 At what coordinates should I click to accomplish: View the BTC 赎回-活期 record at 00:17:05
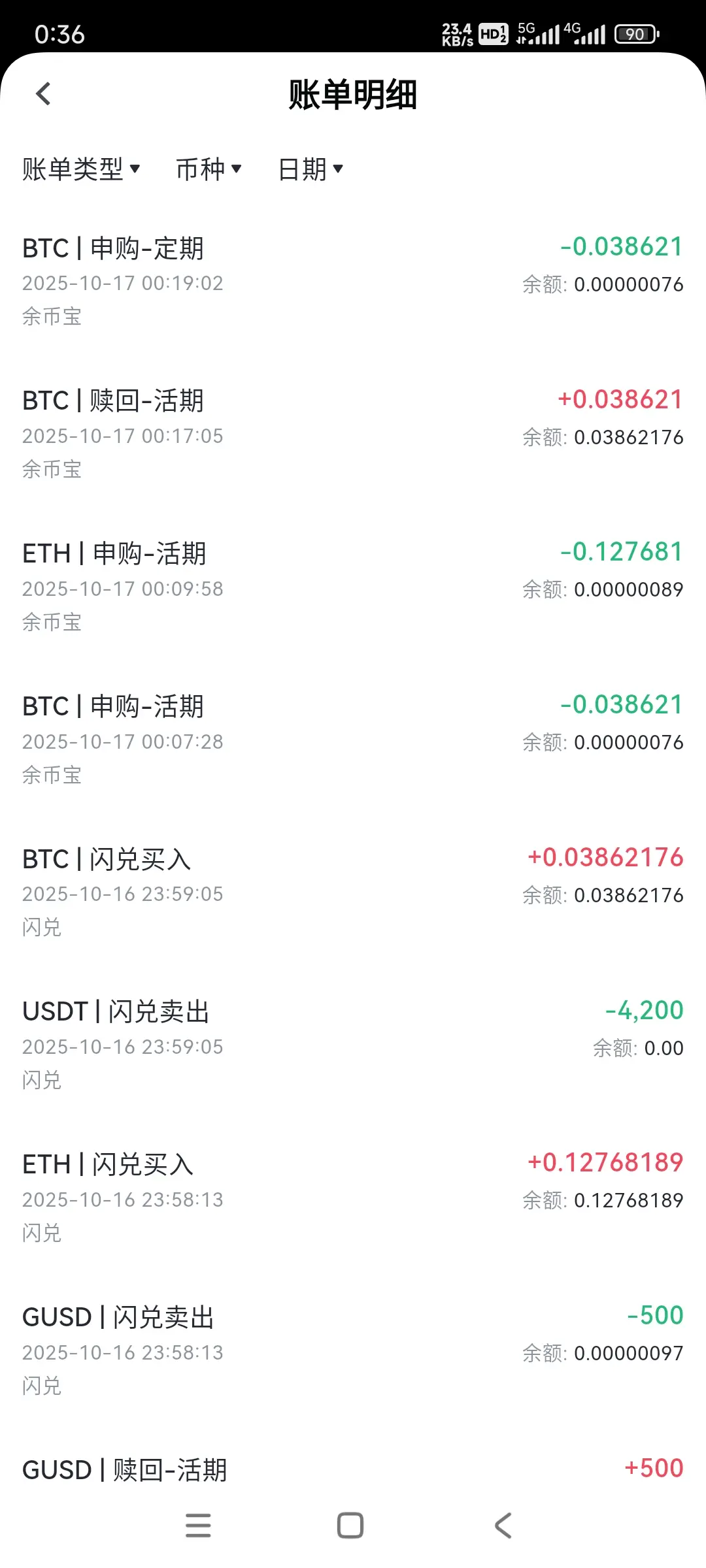(x=353, y=434)
